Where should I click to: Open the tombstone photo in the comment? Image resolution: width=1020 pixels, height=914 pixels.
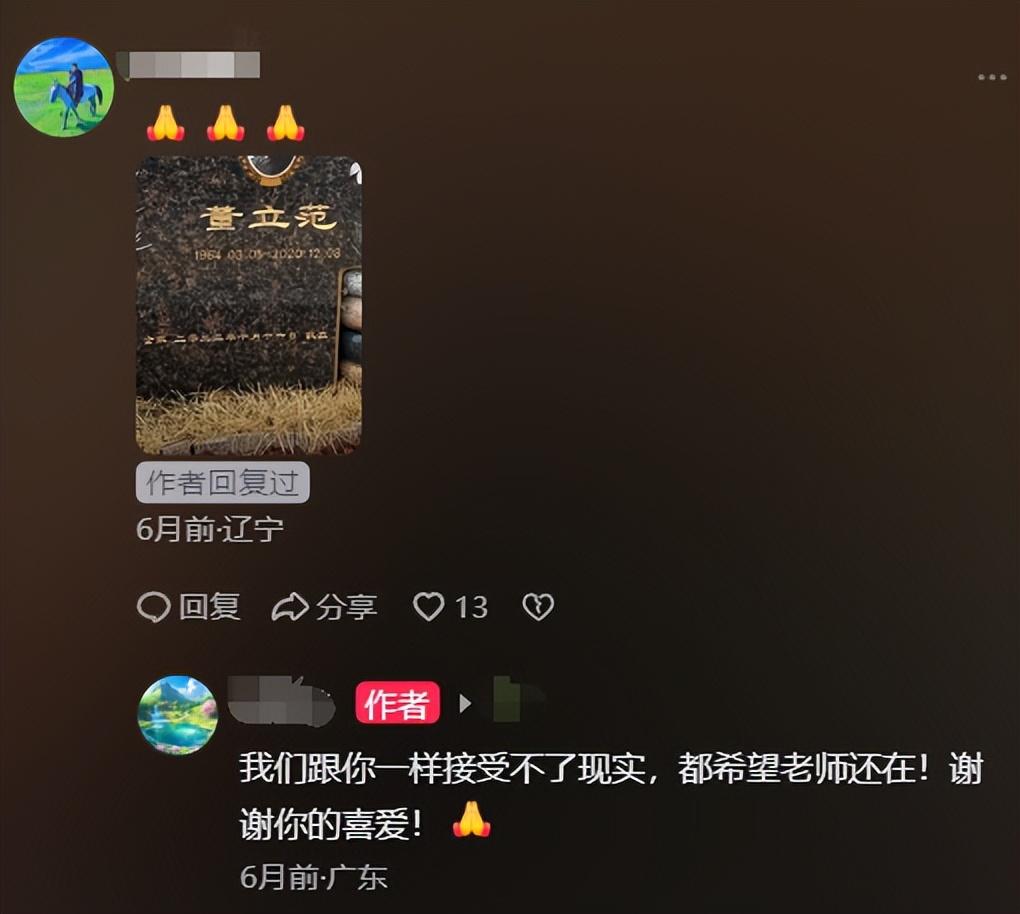(x=248, y=305)
